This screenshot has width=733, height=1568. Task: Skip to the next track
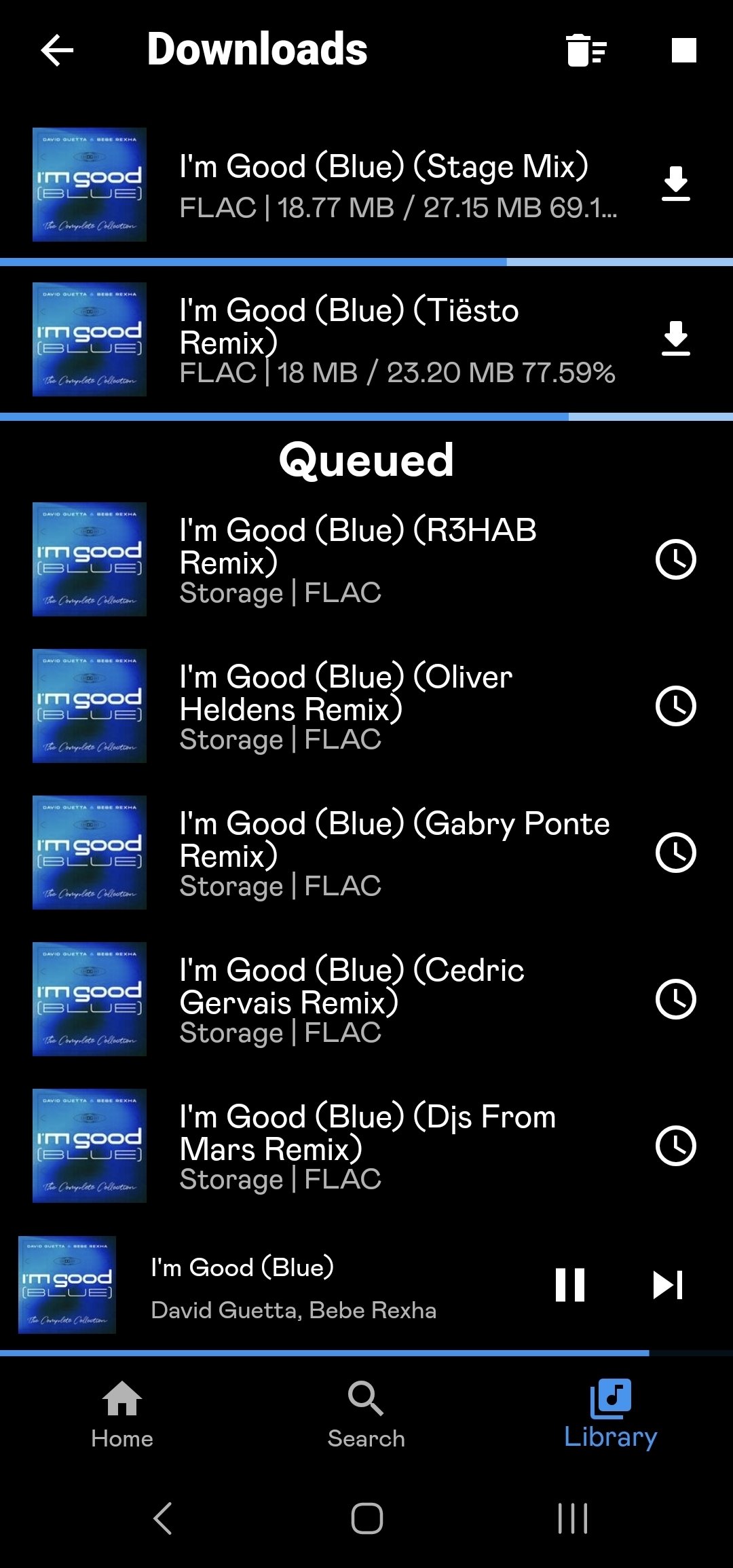(x=668, y=1284)
